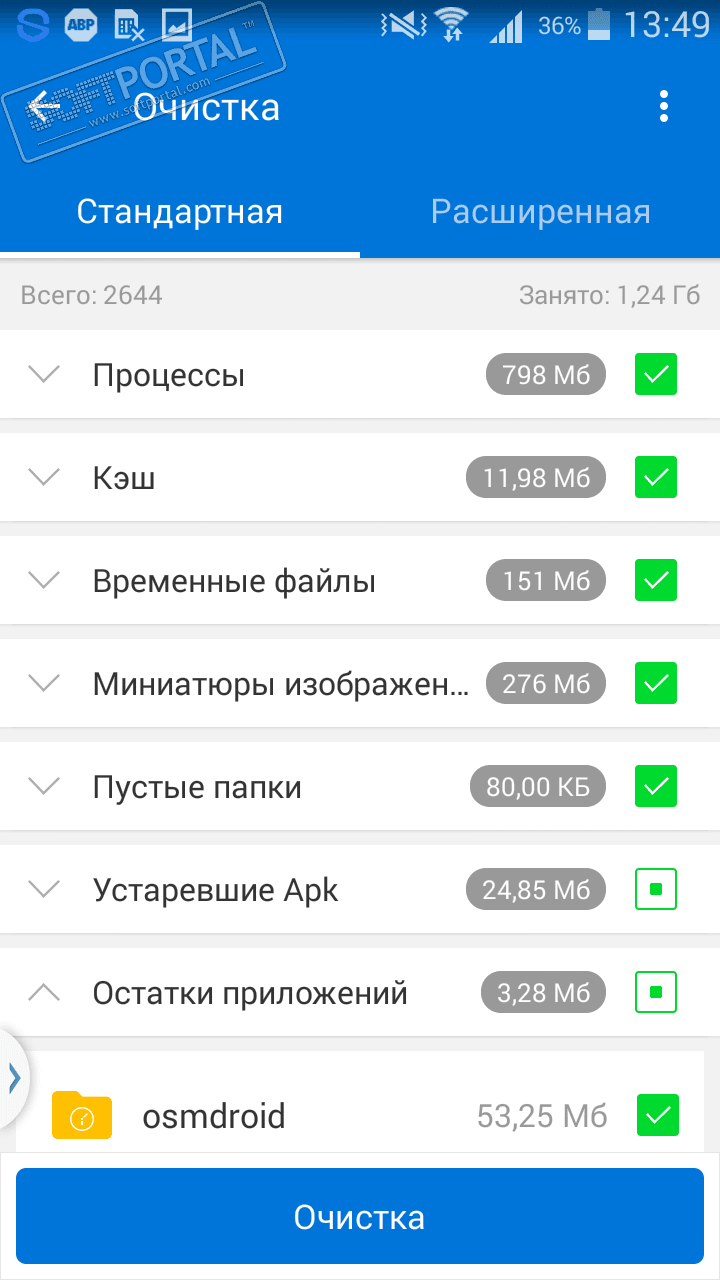Expand the Пустые папки section
The image size is (720, 1280).
(46, 787)
